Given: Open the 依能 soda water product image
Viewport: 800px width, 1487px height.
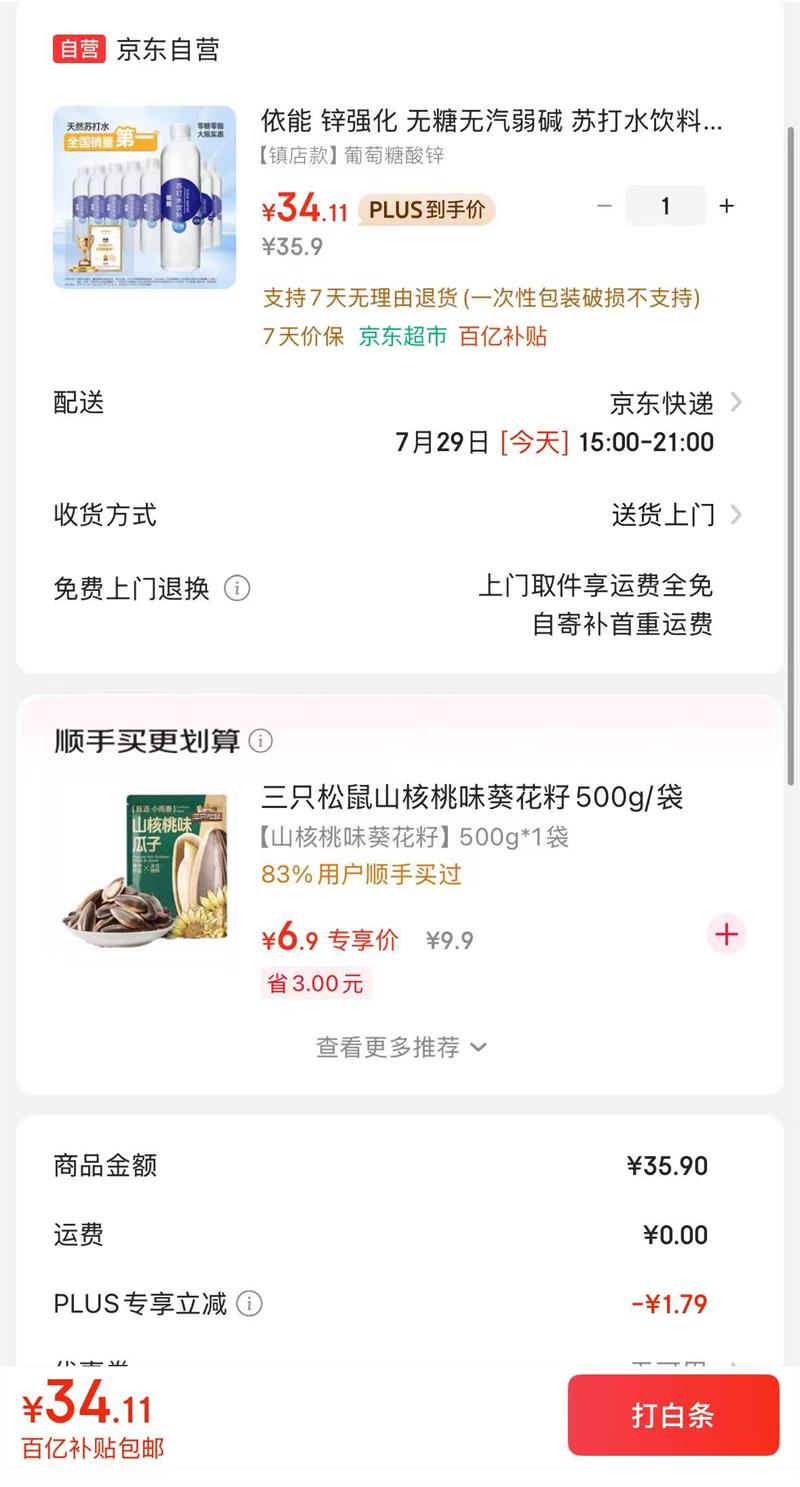Looking at the screenshot, I should [145, 198].
